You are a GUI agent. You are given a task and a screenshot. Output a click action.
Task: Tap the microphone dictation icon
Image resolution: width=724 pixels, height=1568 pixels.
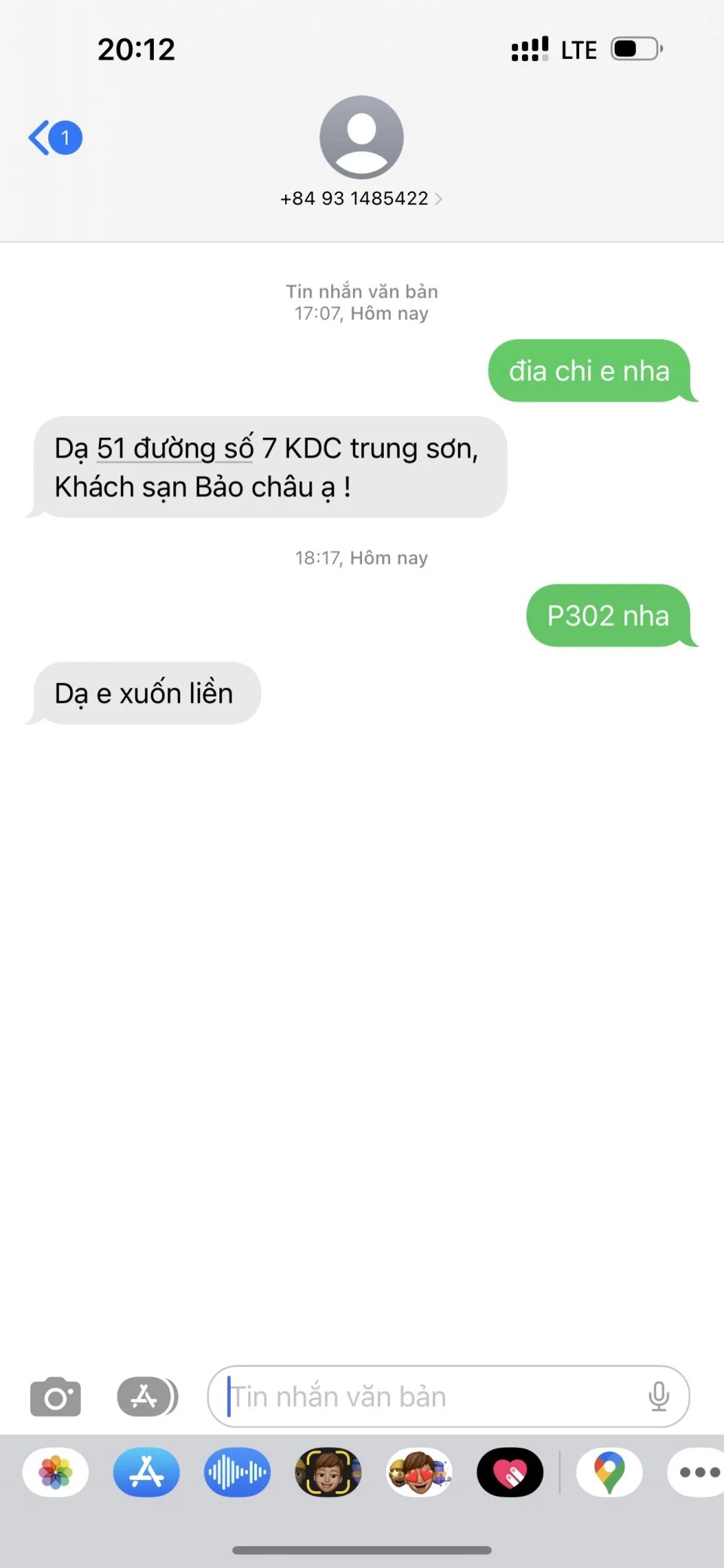point(658,1397)
